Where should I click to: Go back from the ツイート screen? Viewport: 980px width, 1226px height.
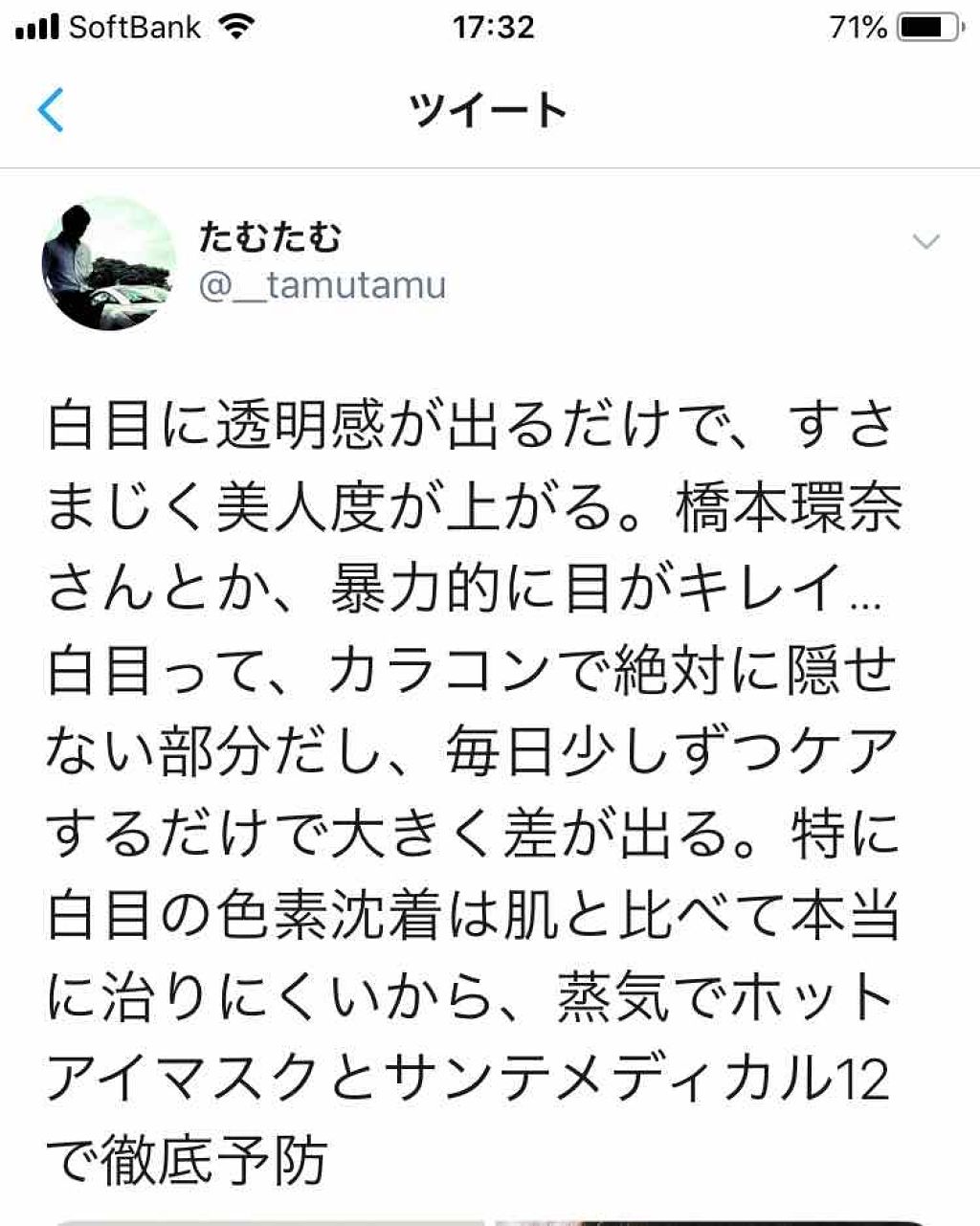[x=51, y=110]
